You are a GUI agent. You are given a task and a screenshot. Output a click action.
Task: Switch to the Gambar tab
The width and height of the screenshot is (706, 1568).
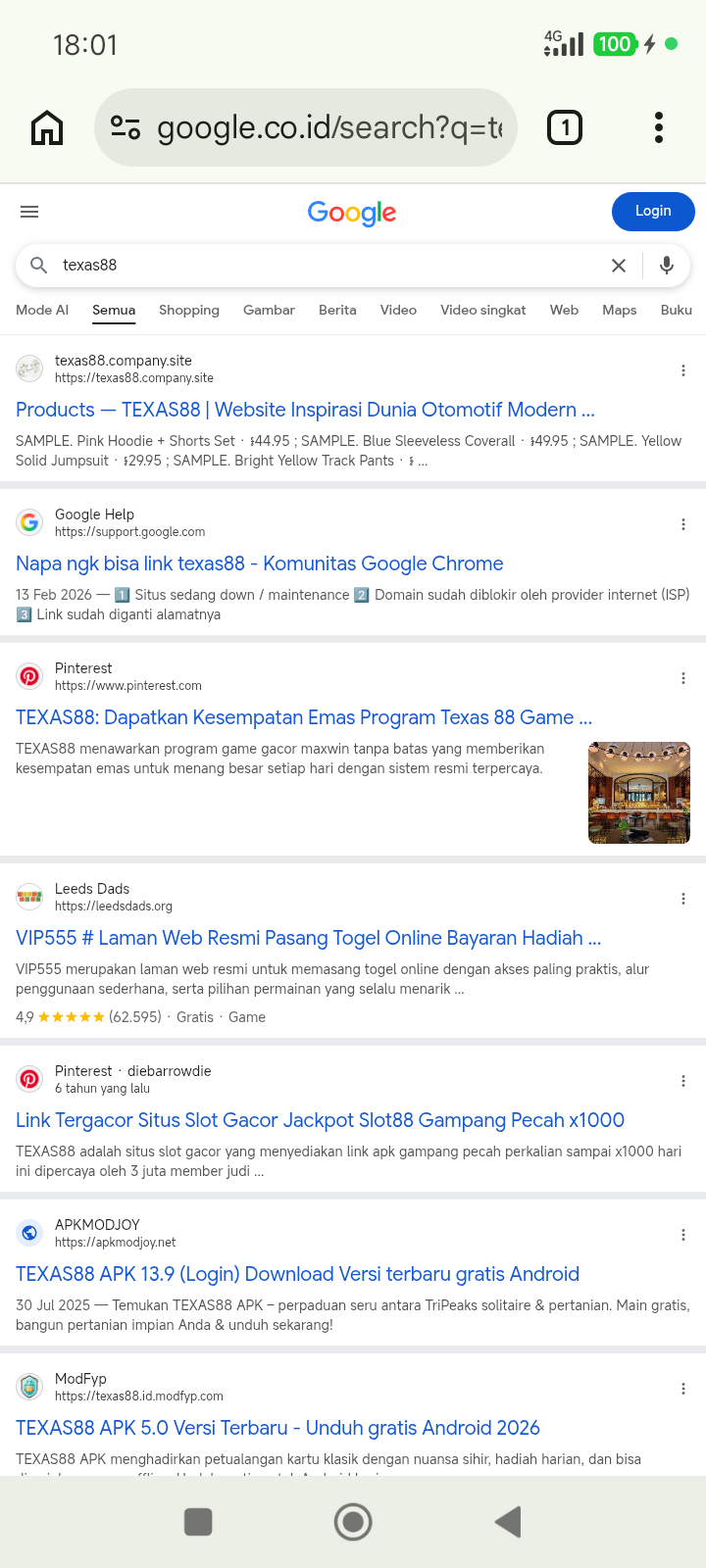pos(269,310)
